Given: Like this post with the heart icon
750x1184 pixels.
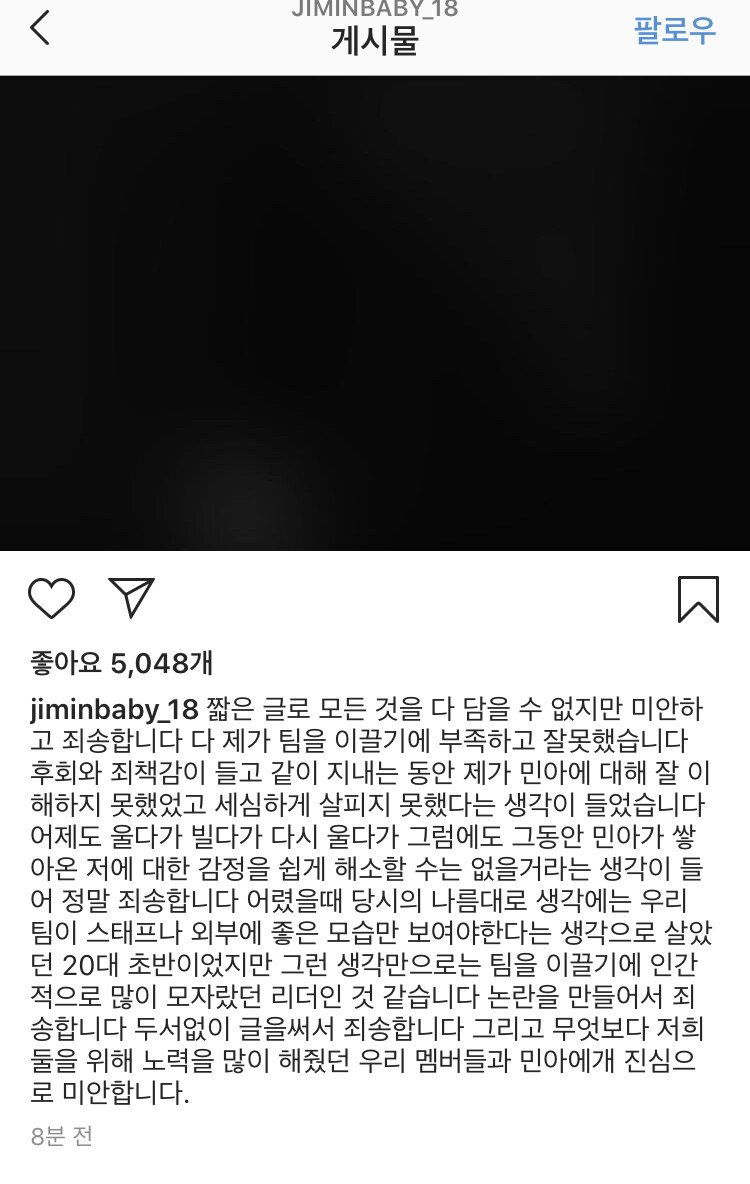Looking at the screenshot, I should [x=51, y=598].
